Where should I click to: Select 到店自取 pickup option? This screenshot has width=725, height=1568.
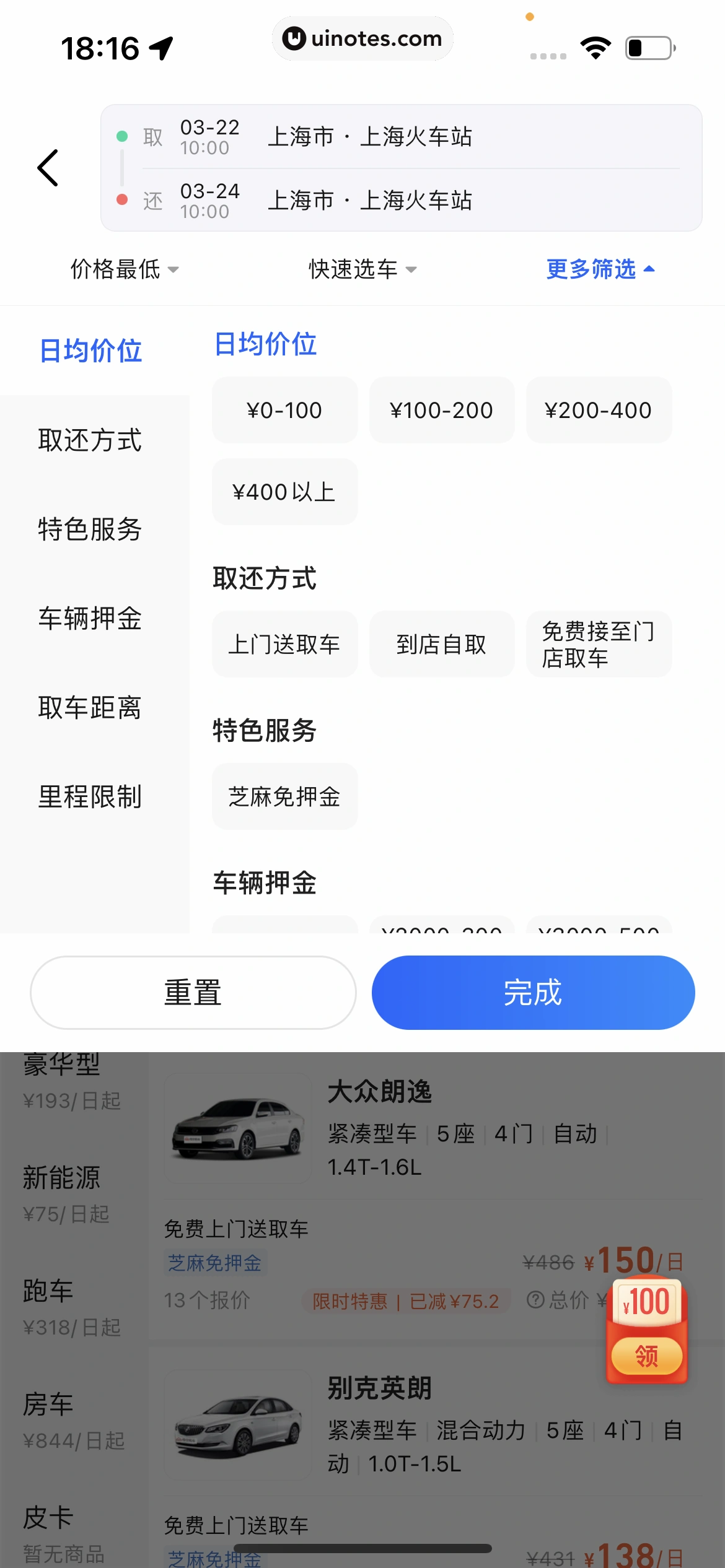[441, 644]
